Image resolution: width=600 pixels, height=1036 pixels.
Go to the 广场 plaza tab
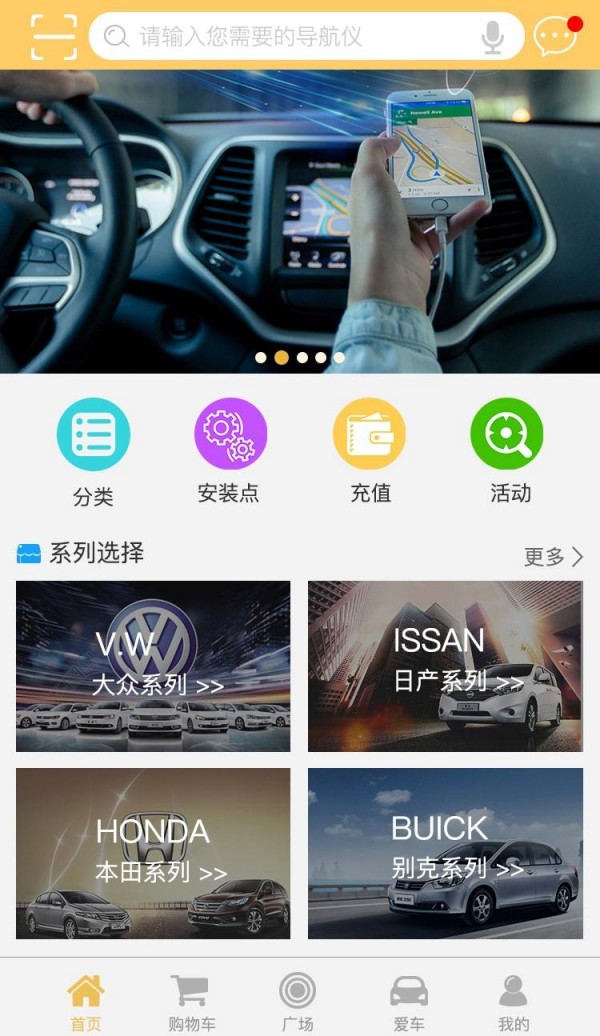pyautogui.click(x=297, y=1002)
